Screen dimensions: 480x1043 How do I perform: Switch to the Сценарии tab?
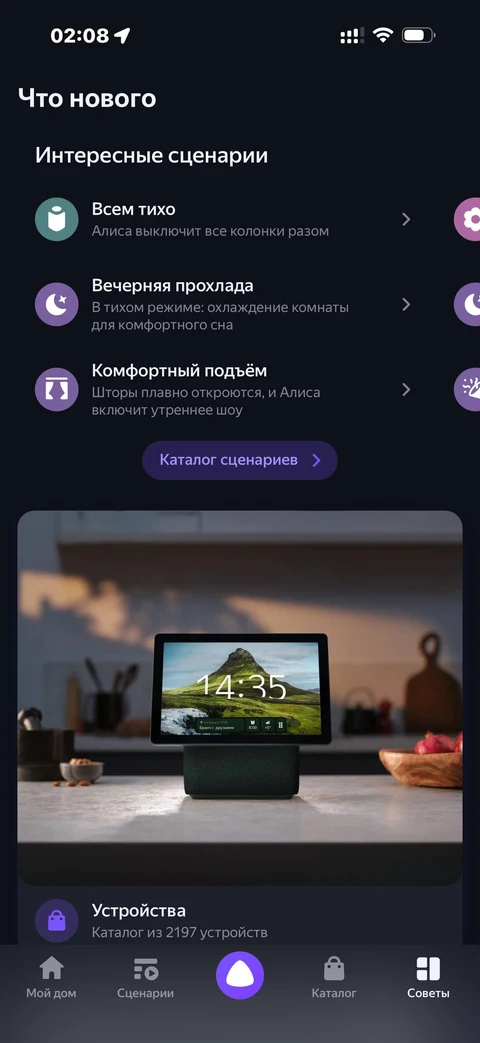tap(146, 977)
